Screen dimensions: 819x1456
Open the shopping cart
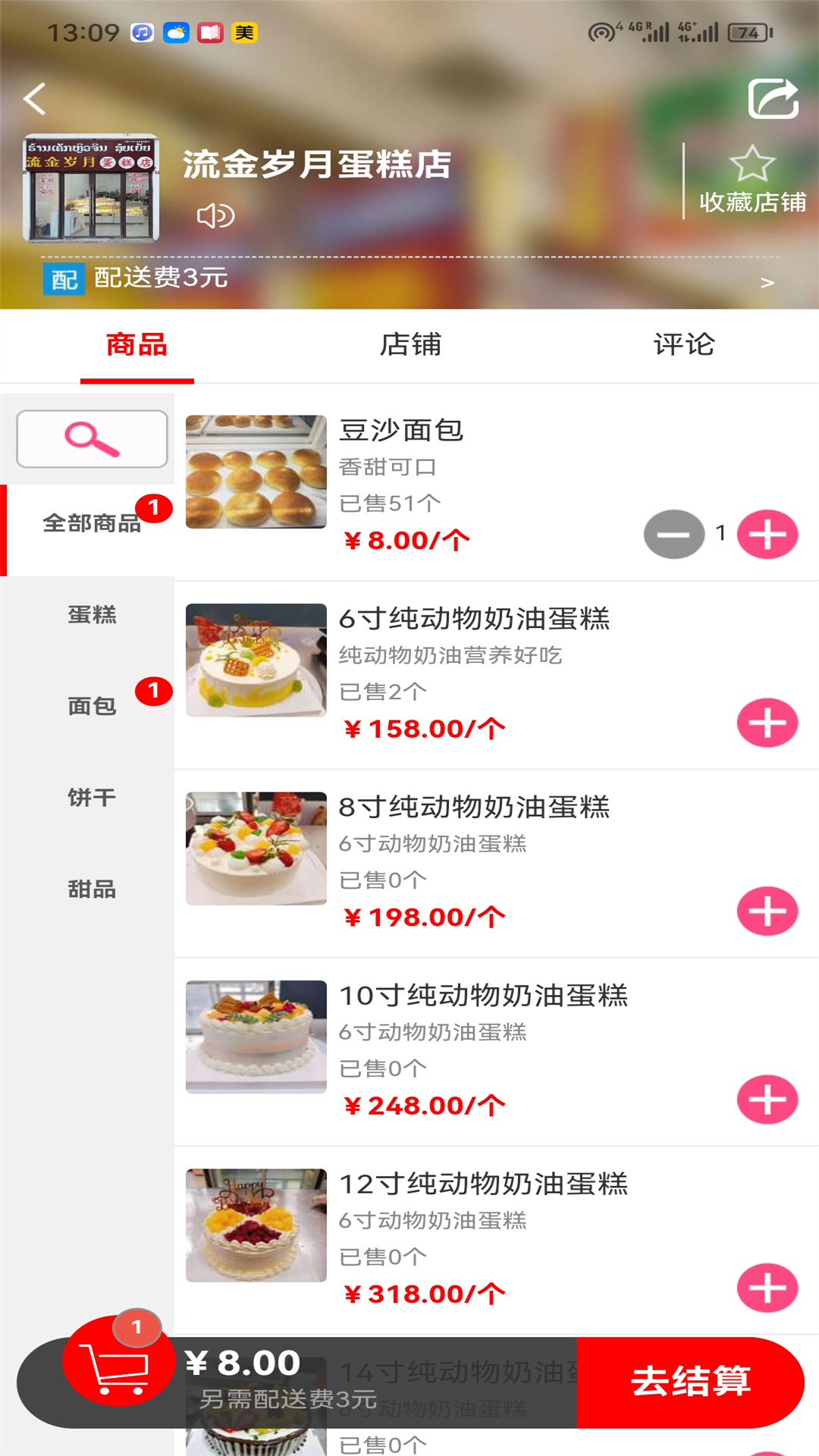pyautogui.click(x=118, y=1364)
